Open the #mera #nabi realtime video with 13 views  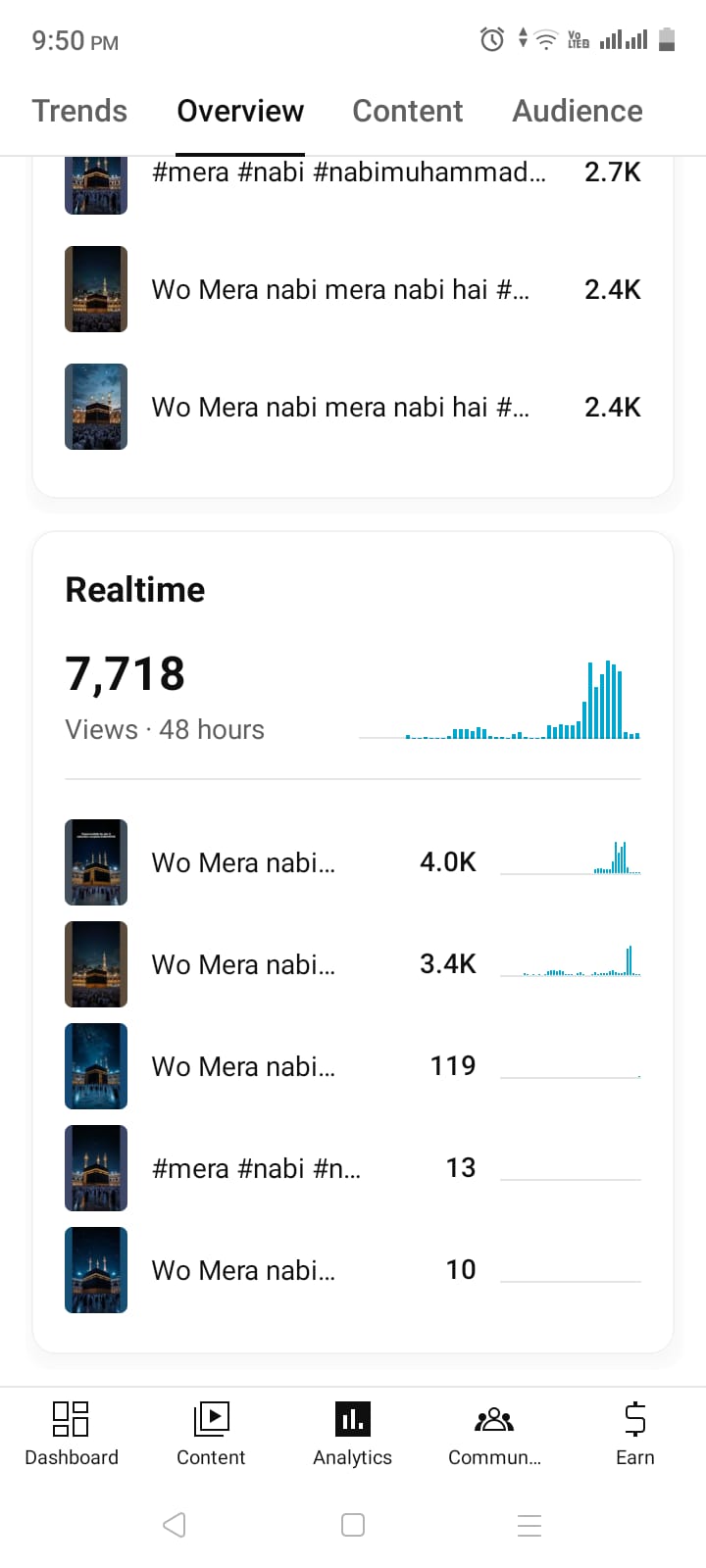(353, 1168)
